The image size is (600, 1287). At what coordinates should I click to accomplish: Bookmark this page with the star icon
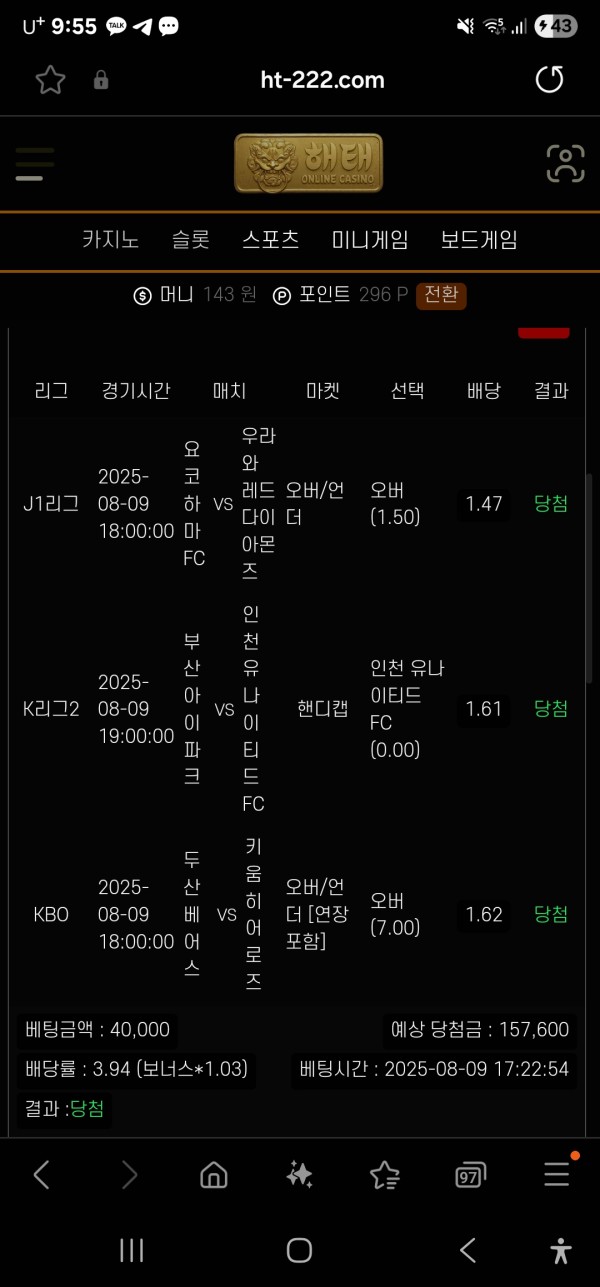[x=50, y=80]
